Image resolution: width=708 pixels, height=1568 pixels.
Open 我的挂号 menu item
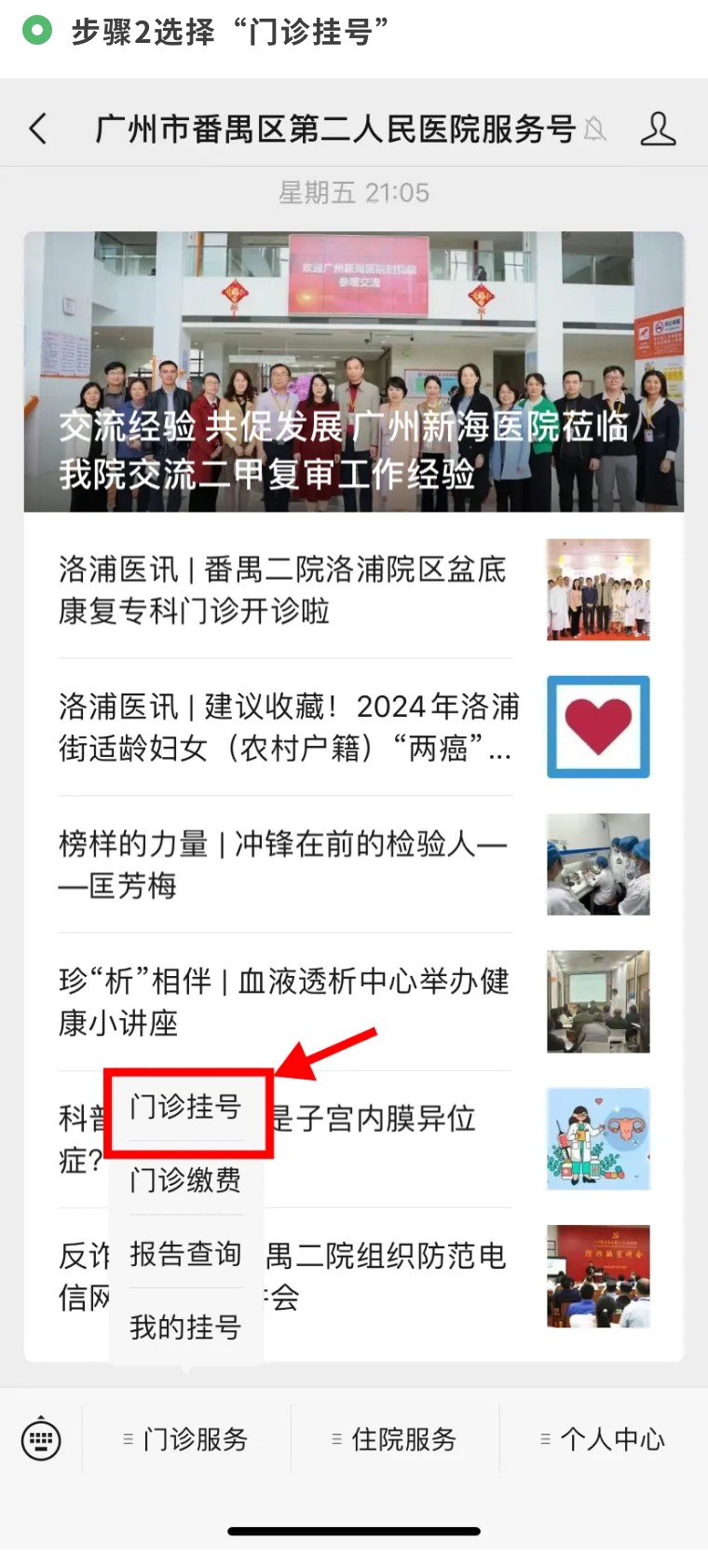[186, 1327]
